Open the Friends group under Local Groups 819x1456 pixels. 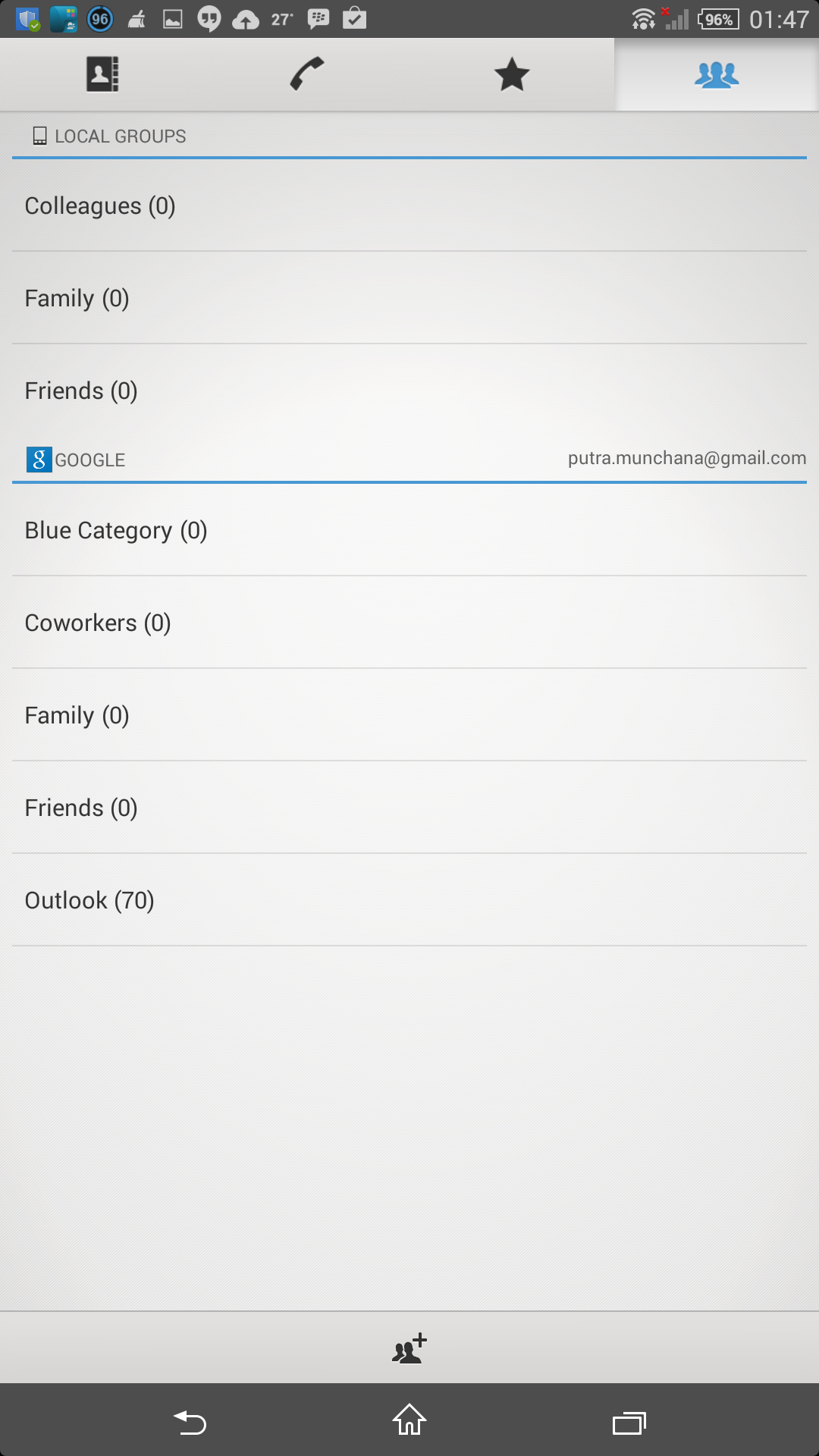click(x=409, y=391)
